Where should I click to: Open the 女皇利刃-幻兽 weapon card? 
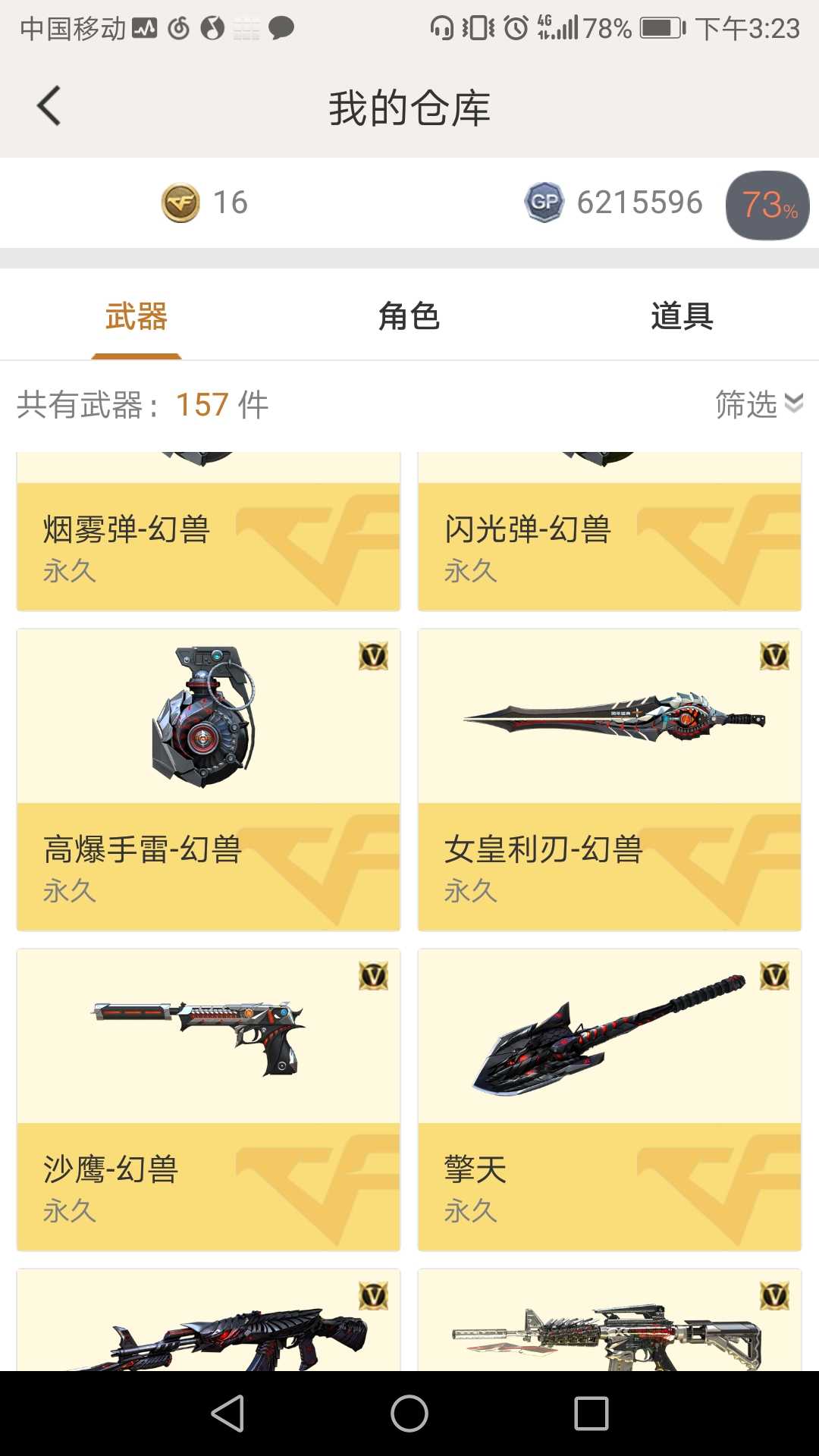pyautogui.click(x=610, y=780)
